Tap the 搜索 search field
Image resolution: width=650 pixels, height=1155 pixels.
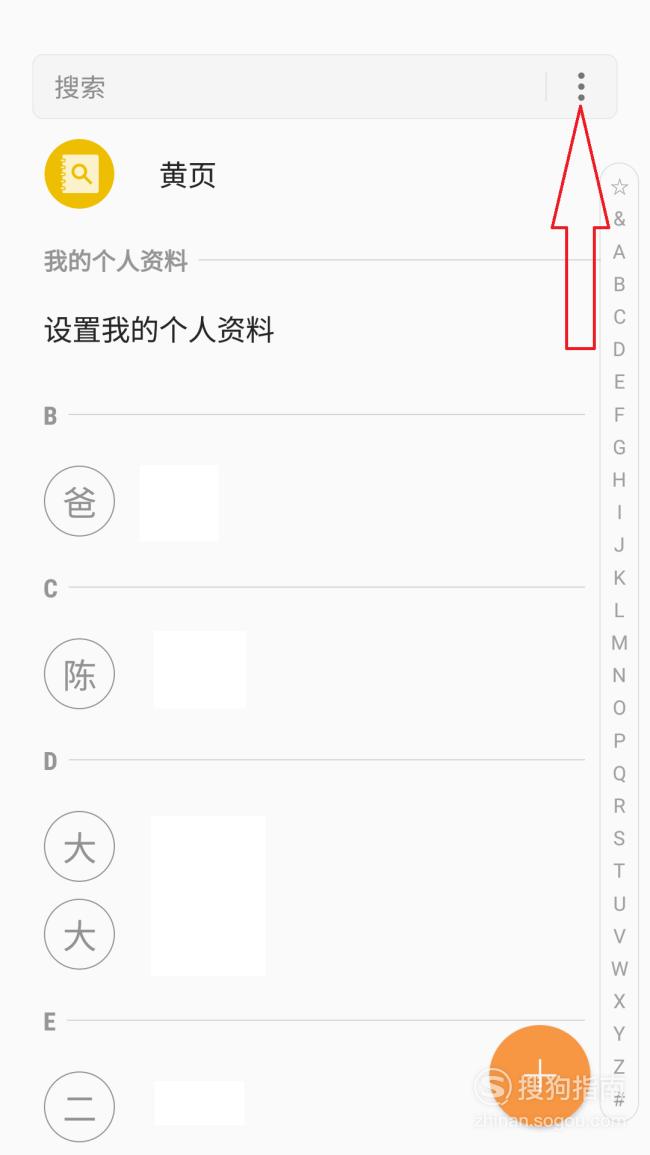[289, 87]
